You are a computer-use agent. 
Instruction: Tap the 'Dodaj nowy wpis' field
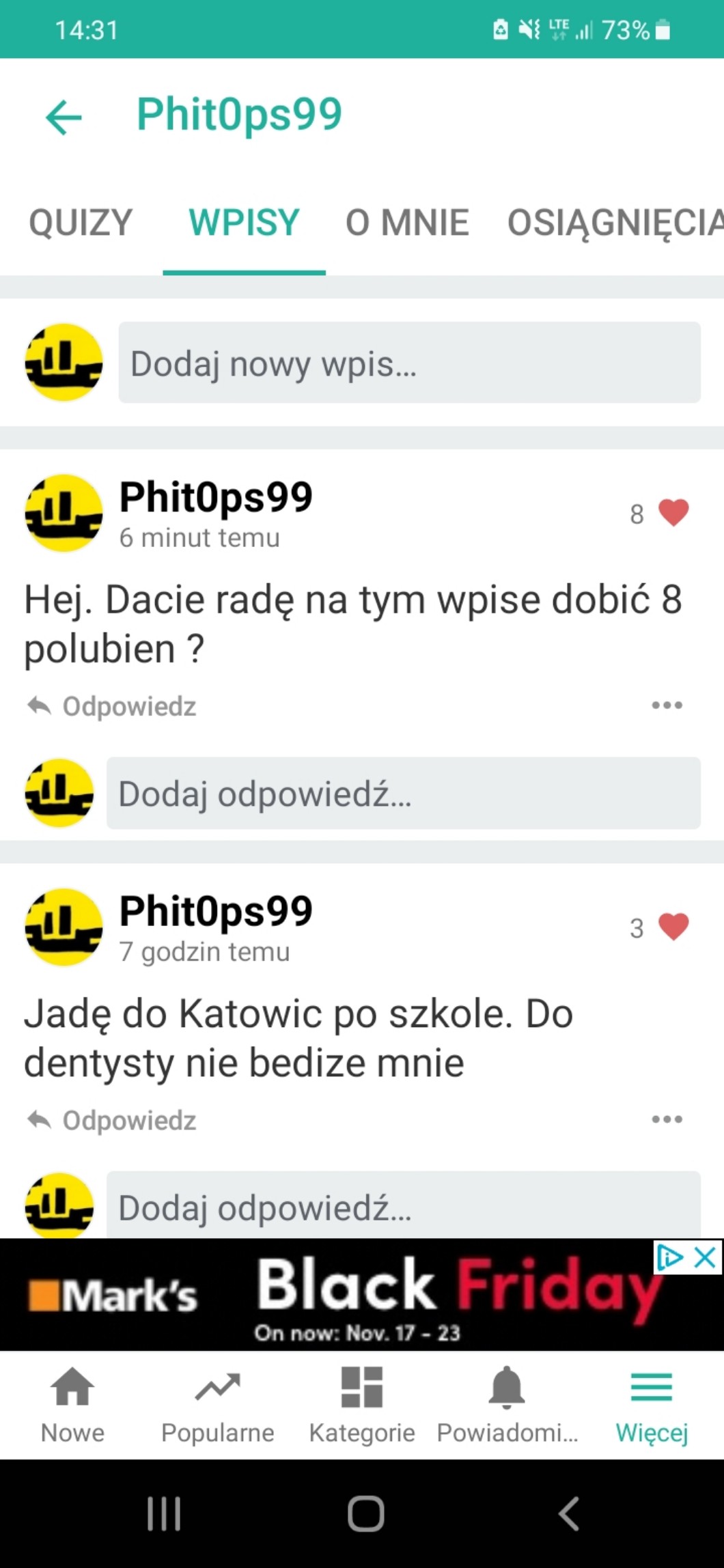point(409,363)
